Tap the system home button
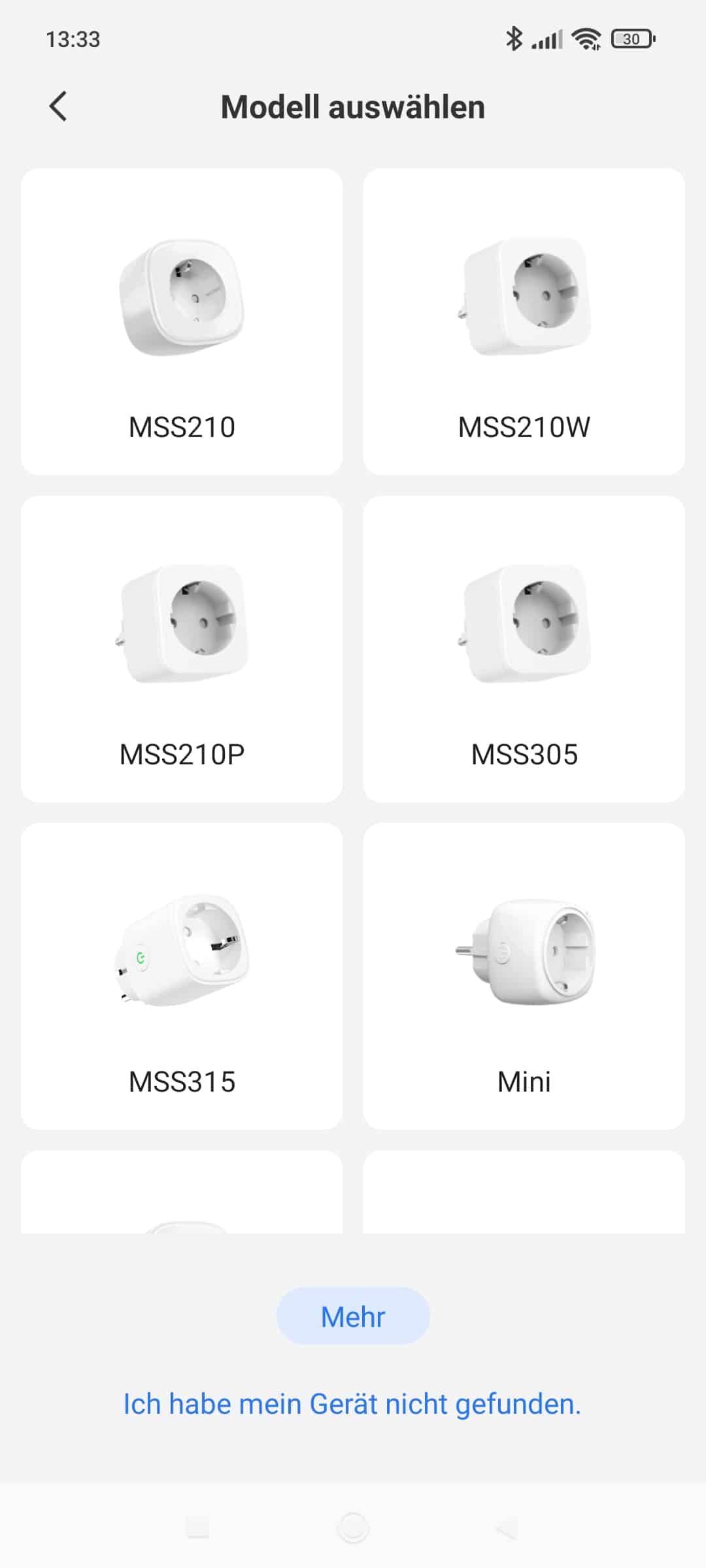 [353, 1527]
